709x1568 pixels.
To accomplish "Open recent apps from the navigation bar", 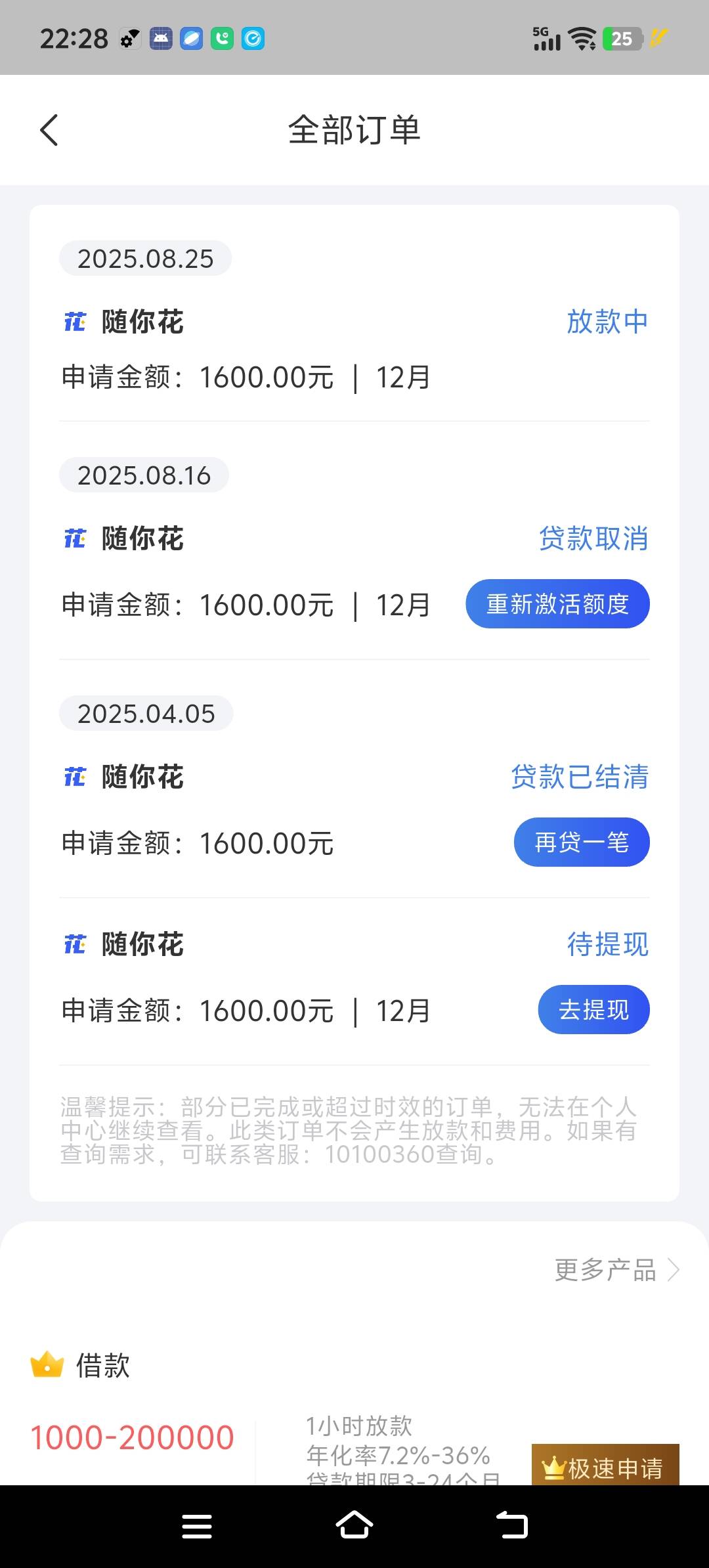I will [x=197, y=1526].
